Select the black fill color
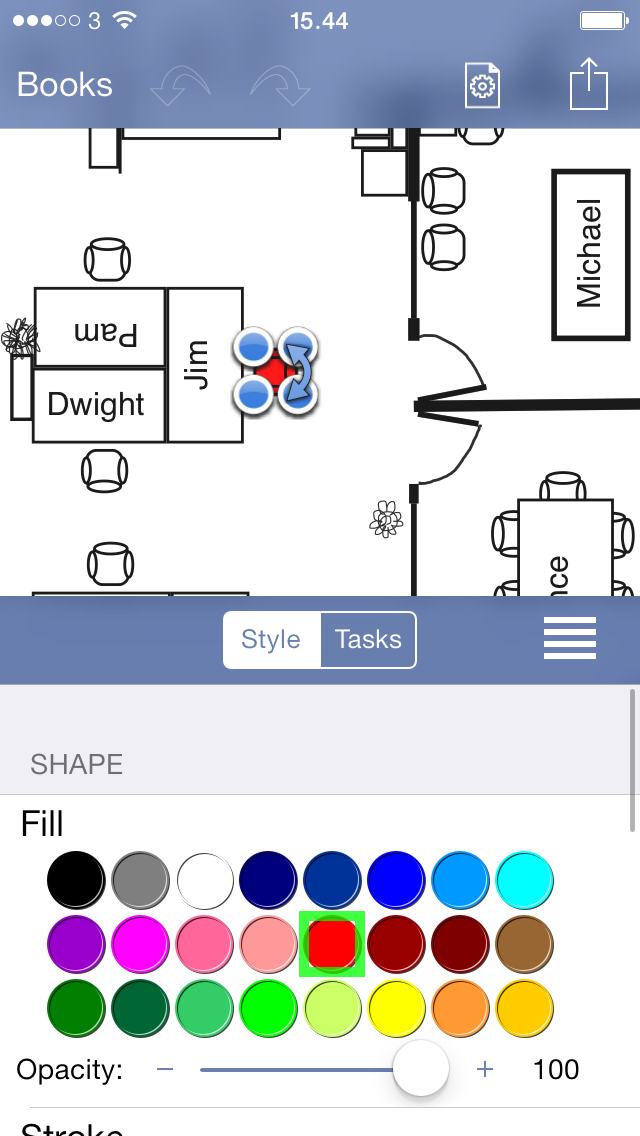 pos(76,880)
